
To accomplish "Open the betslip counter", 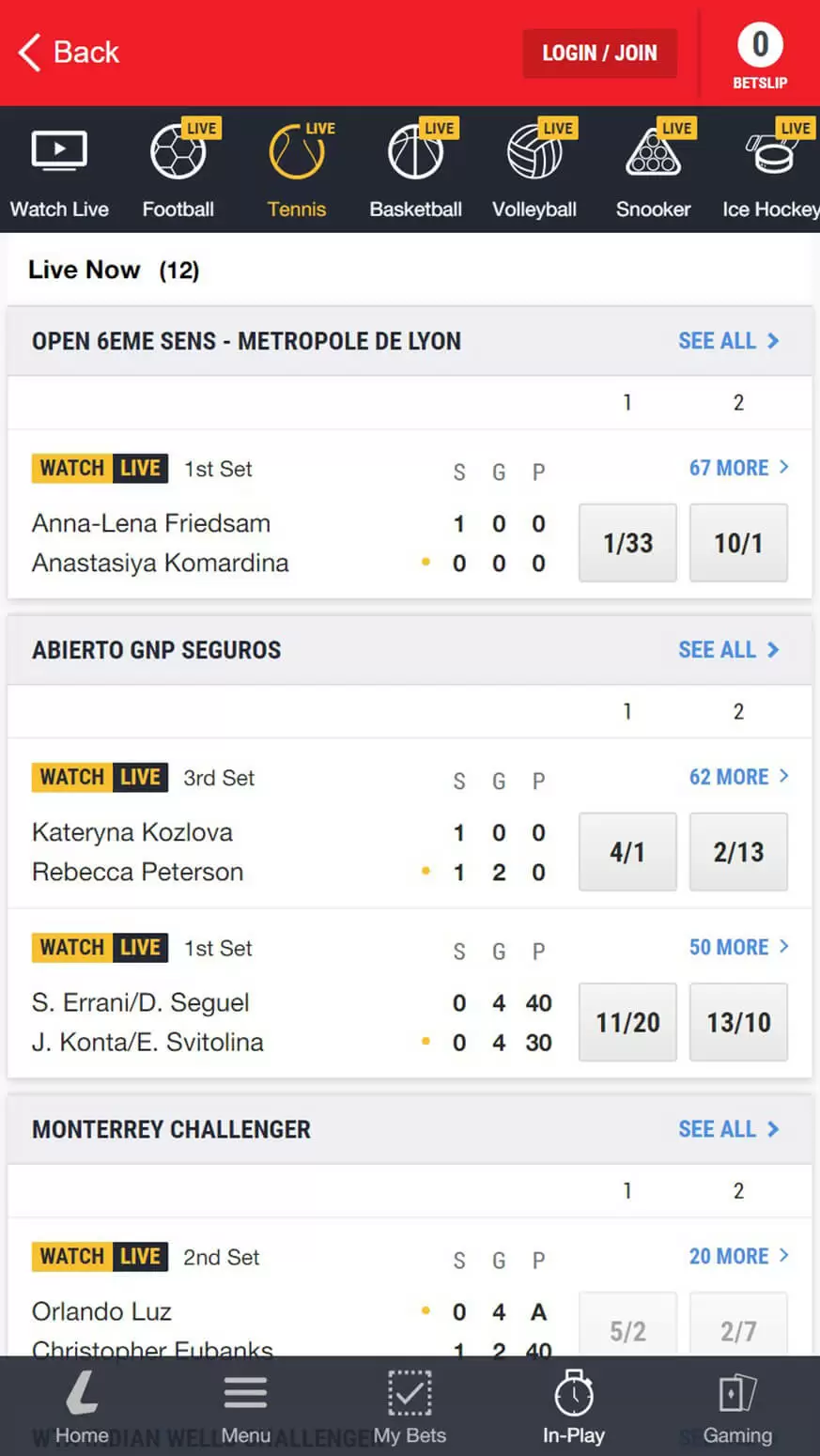I will pos(760,54).
